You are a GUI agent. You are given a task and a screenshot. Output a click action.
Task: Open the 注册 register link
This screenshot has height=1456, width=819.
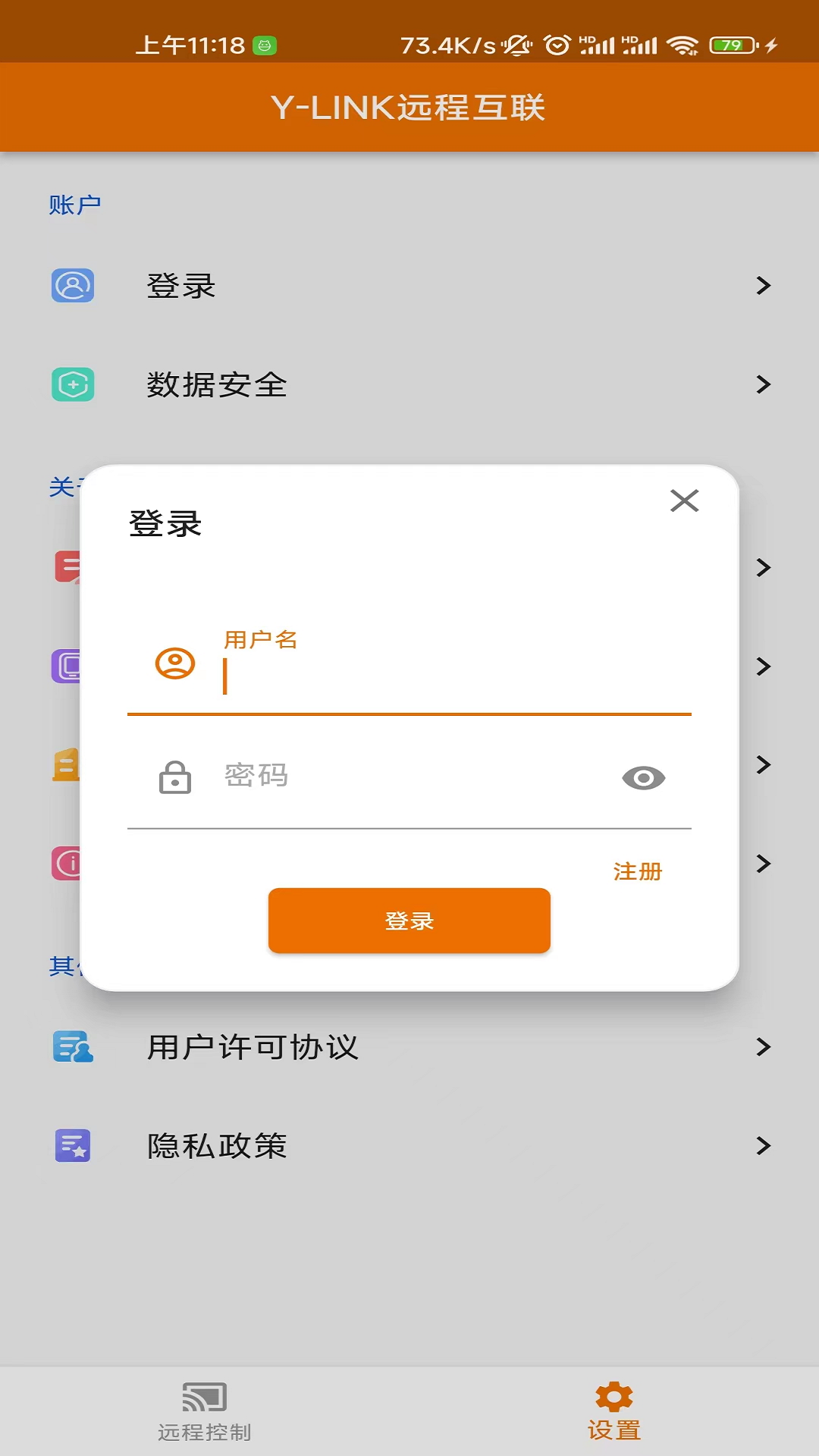point(637,871)
